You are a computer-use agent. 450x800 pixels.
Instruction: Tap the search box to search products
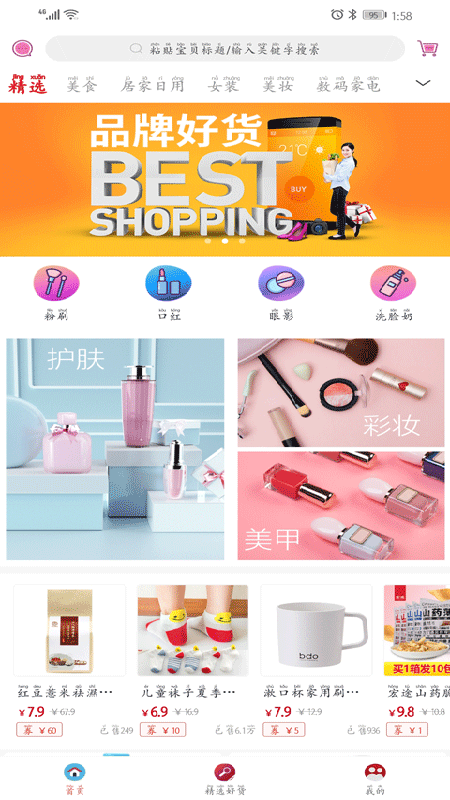[225, 49]
